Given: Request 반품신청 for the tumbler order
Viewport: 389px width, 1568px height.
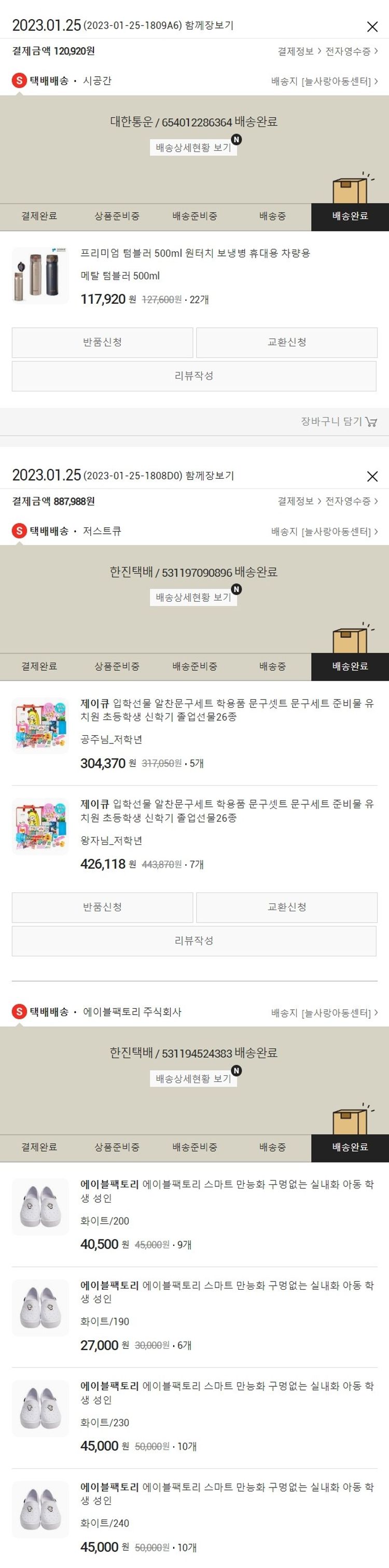Looking at the screenshot, I should point(102,343).
